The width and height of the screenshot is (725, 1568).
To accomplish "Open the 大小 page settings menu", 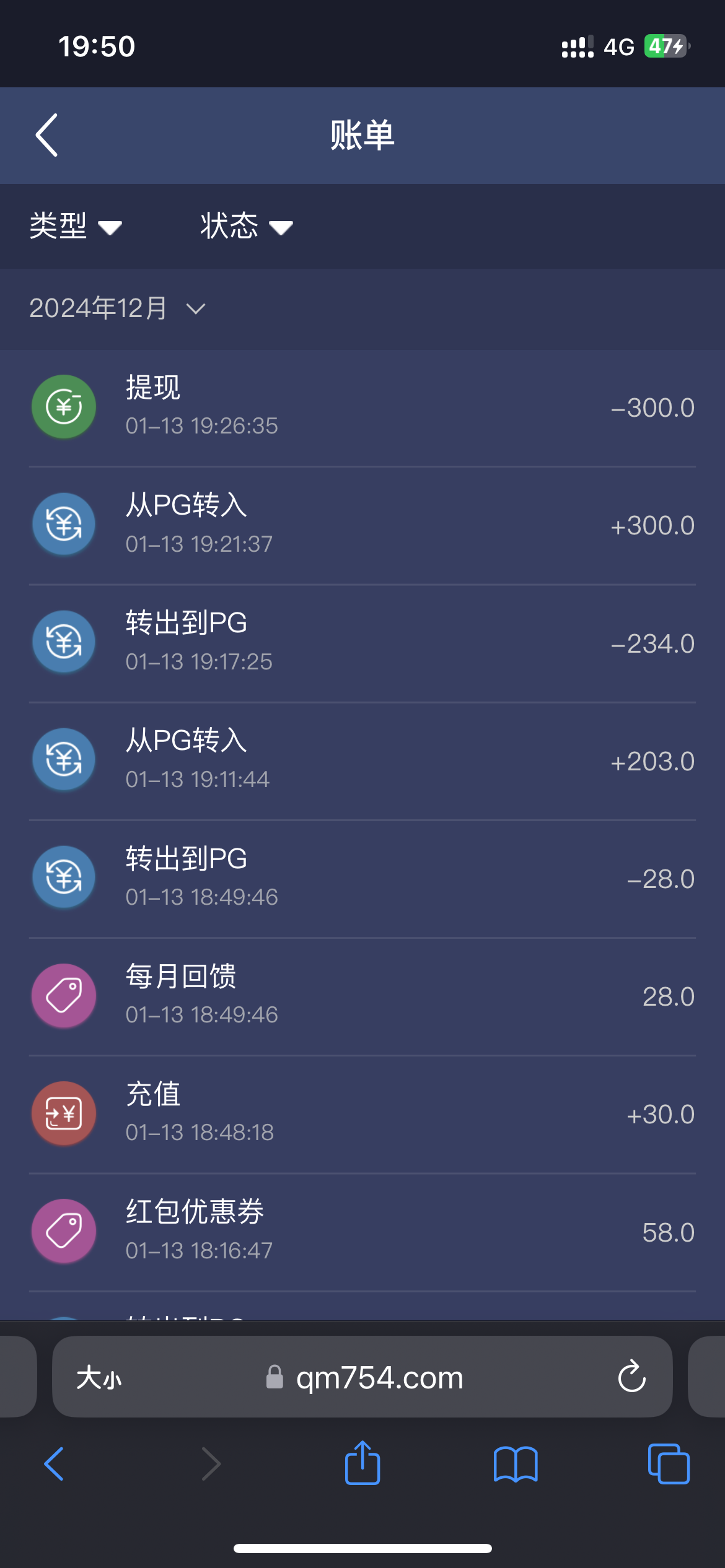I will 99,1379.
